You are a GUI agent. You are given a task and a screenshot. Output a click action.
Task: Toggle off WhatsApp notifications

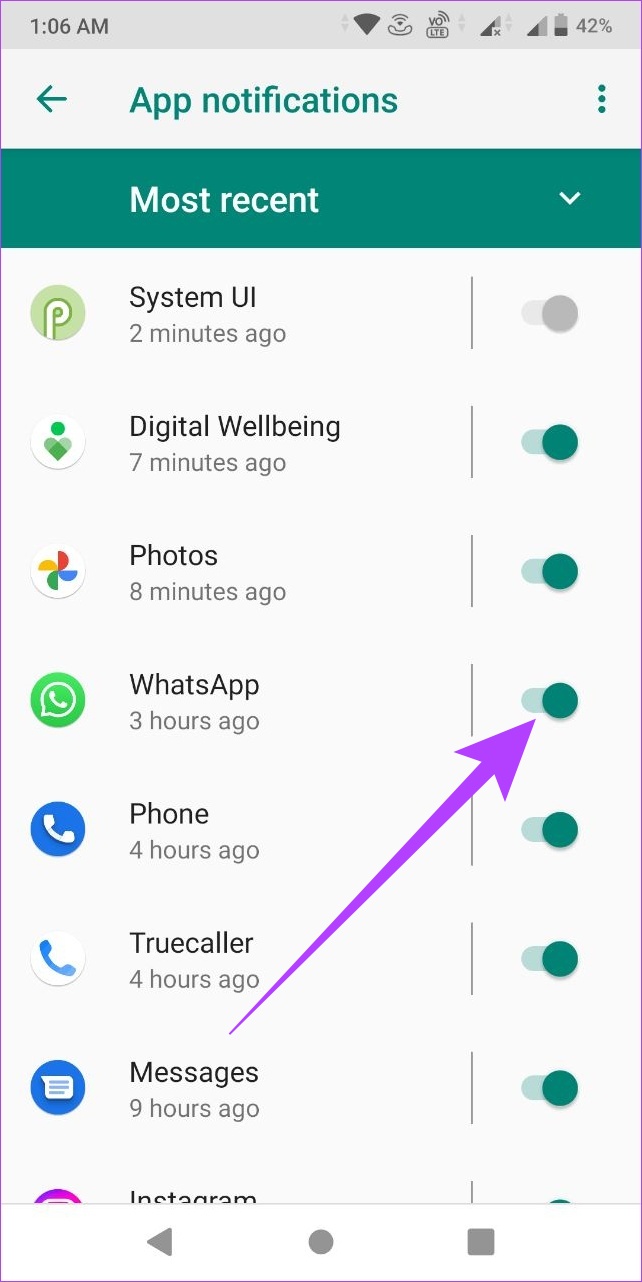550,700
